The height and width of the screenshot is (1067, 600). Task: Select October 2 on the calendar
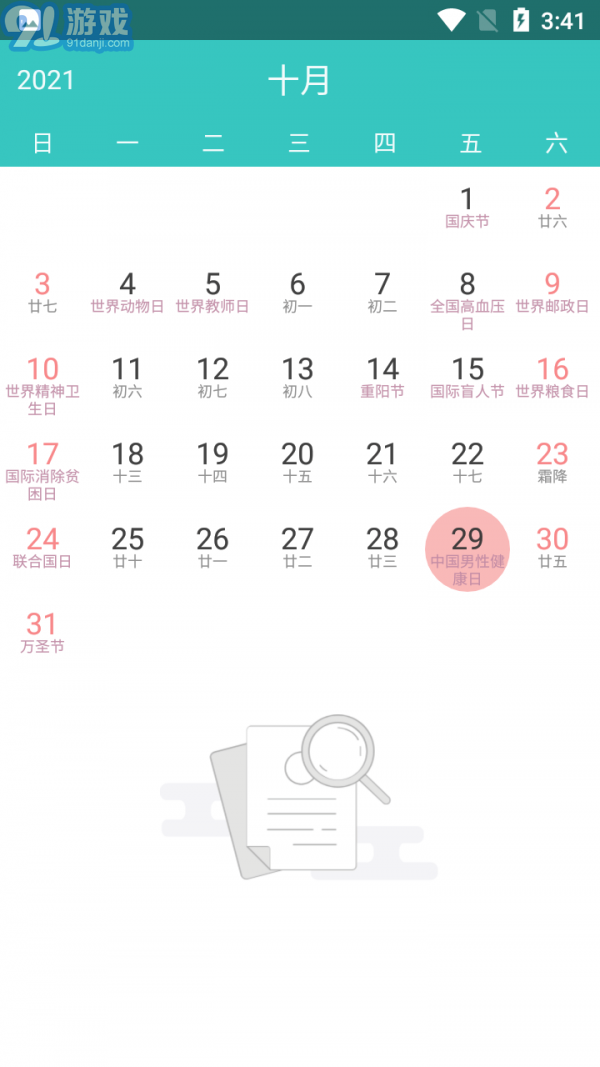click(552, 207)
